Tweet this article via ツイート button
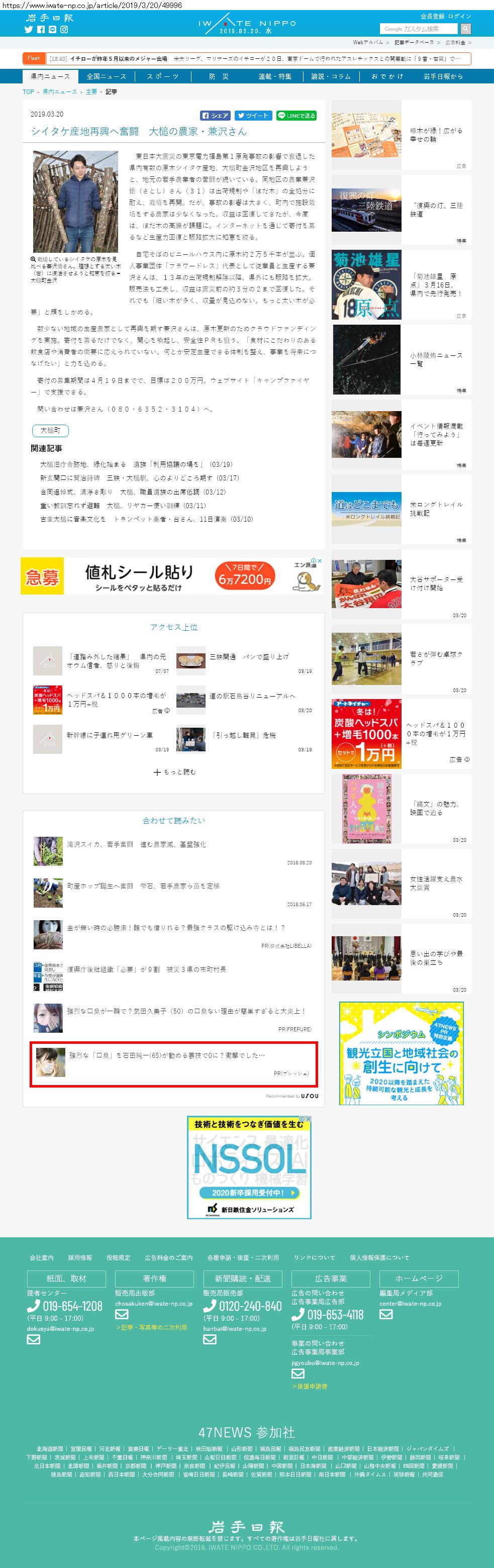The height and width of the screenshot is (1568, 494). (252, 116)
